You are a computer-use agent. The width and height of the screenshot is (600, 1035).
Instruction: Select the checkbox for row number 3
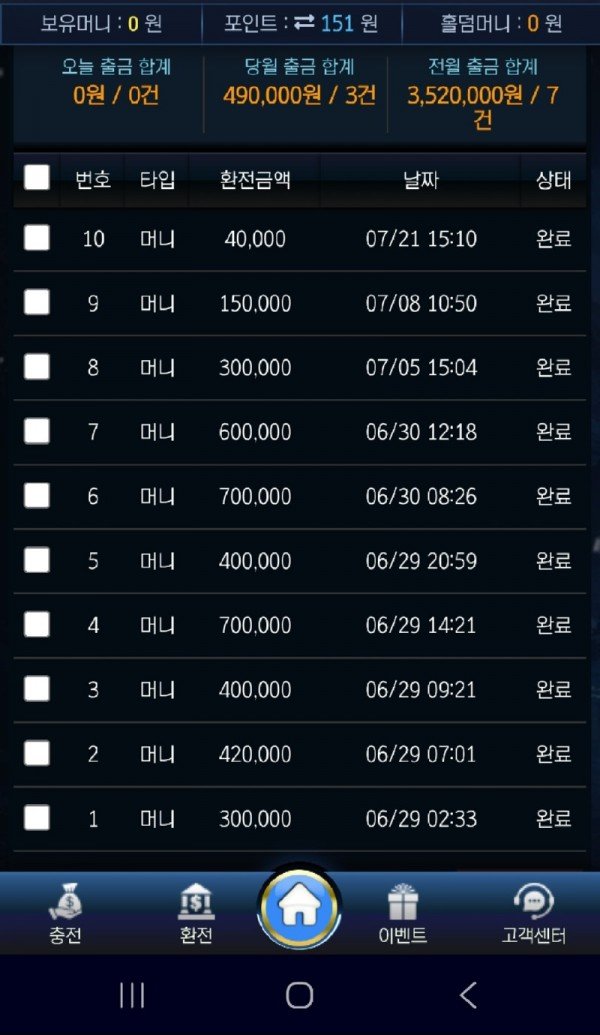click(37, 689)
